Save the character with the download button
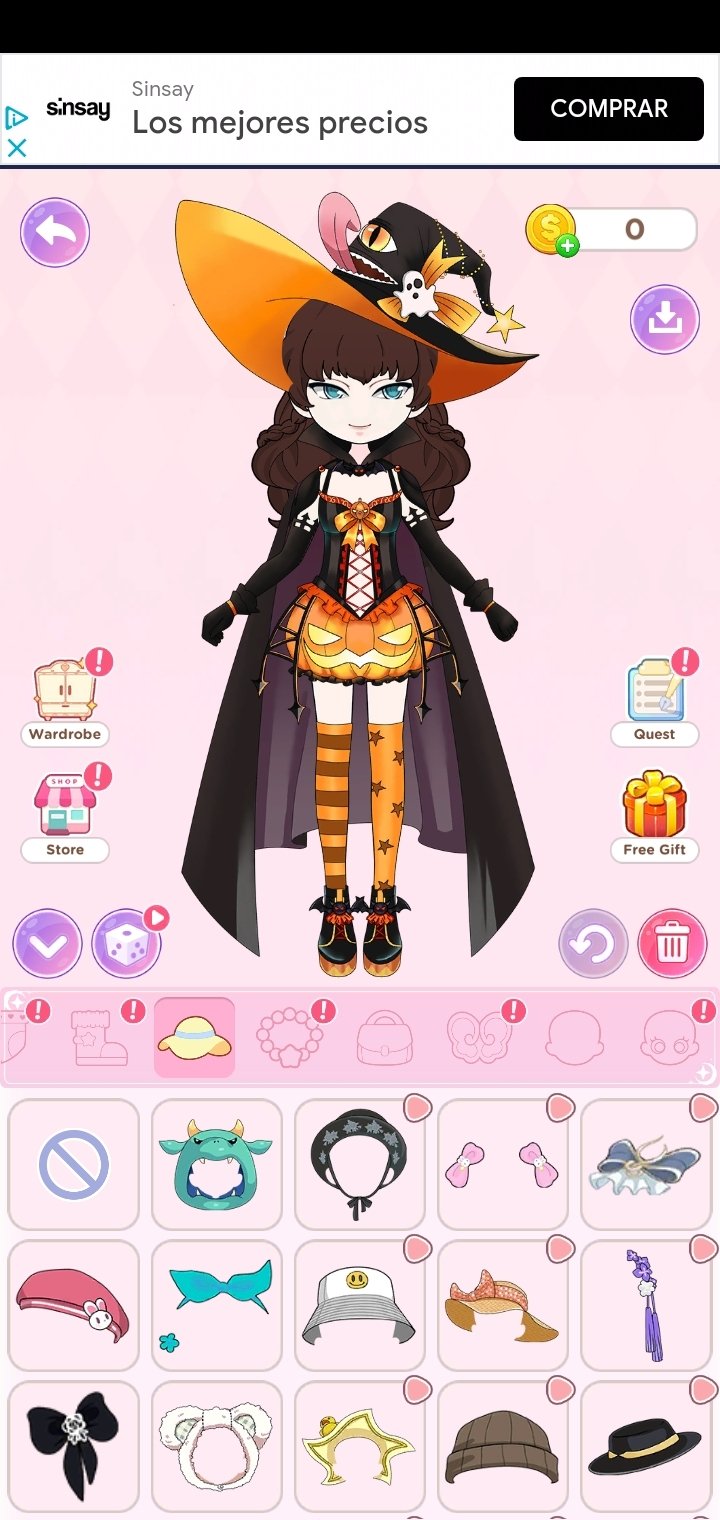 pyautogui.click(x=664, y=320)
